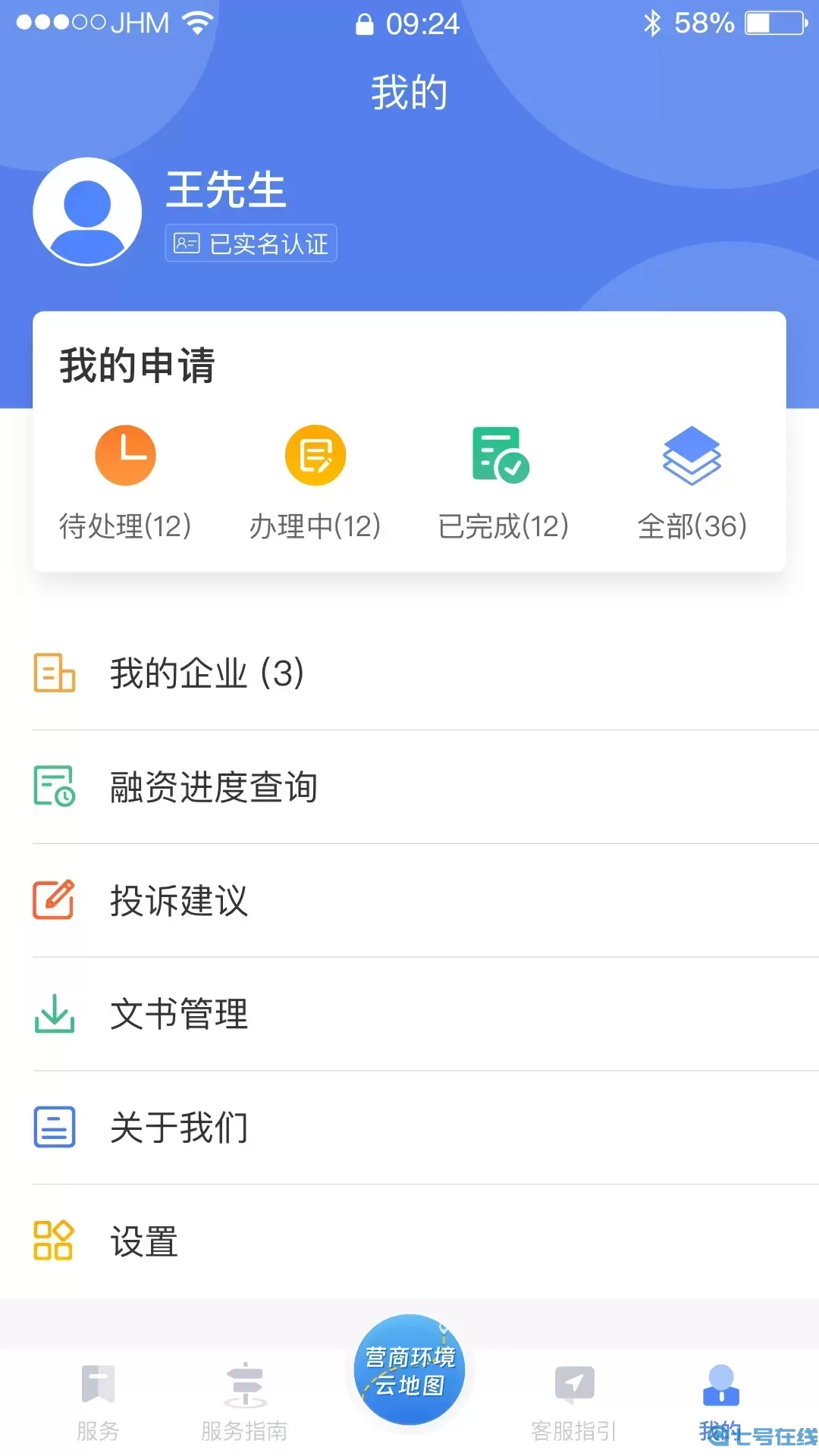Open 待处理 pending applications icon

pyautogui.click(x=125, y=455)
